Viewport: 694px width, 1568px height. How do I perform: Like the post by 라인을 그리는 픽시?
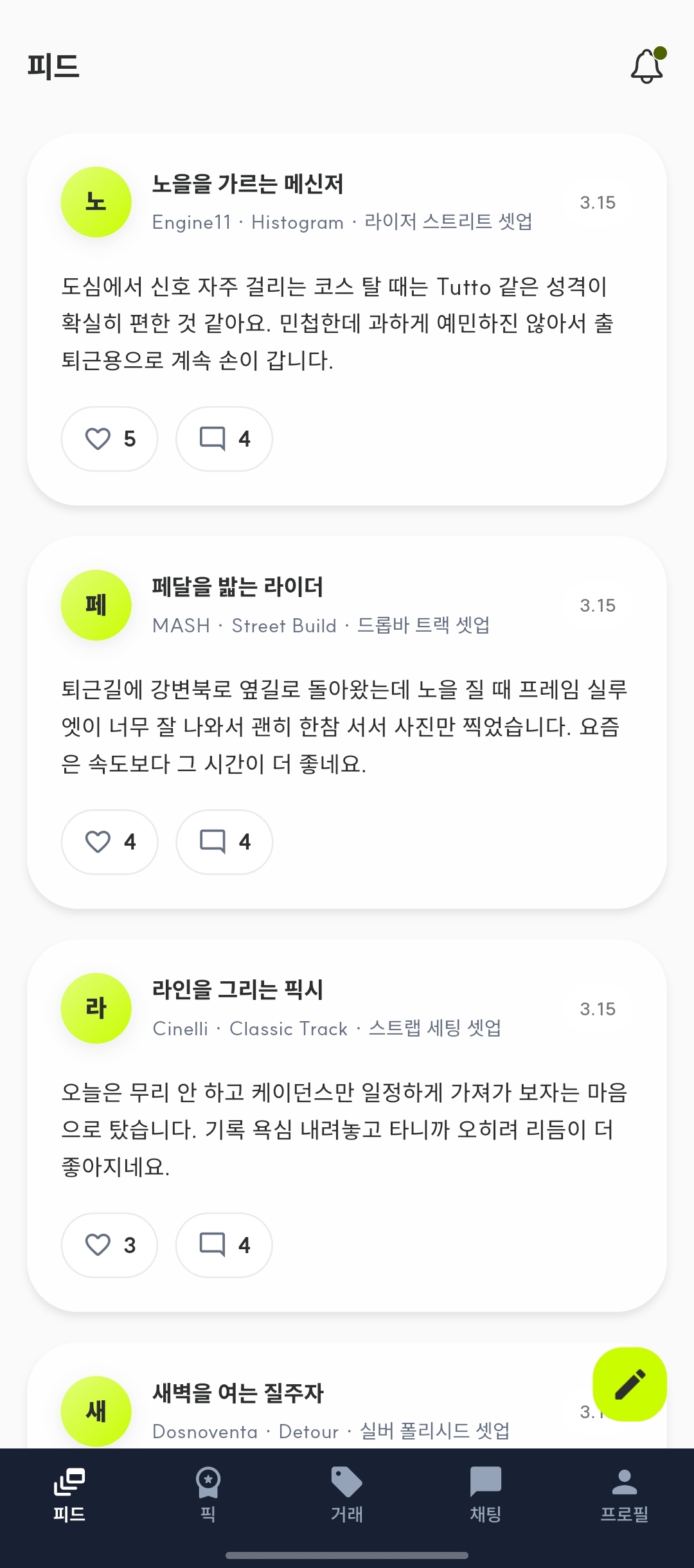(109, 1245)
